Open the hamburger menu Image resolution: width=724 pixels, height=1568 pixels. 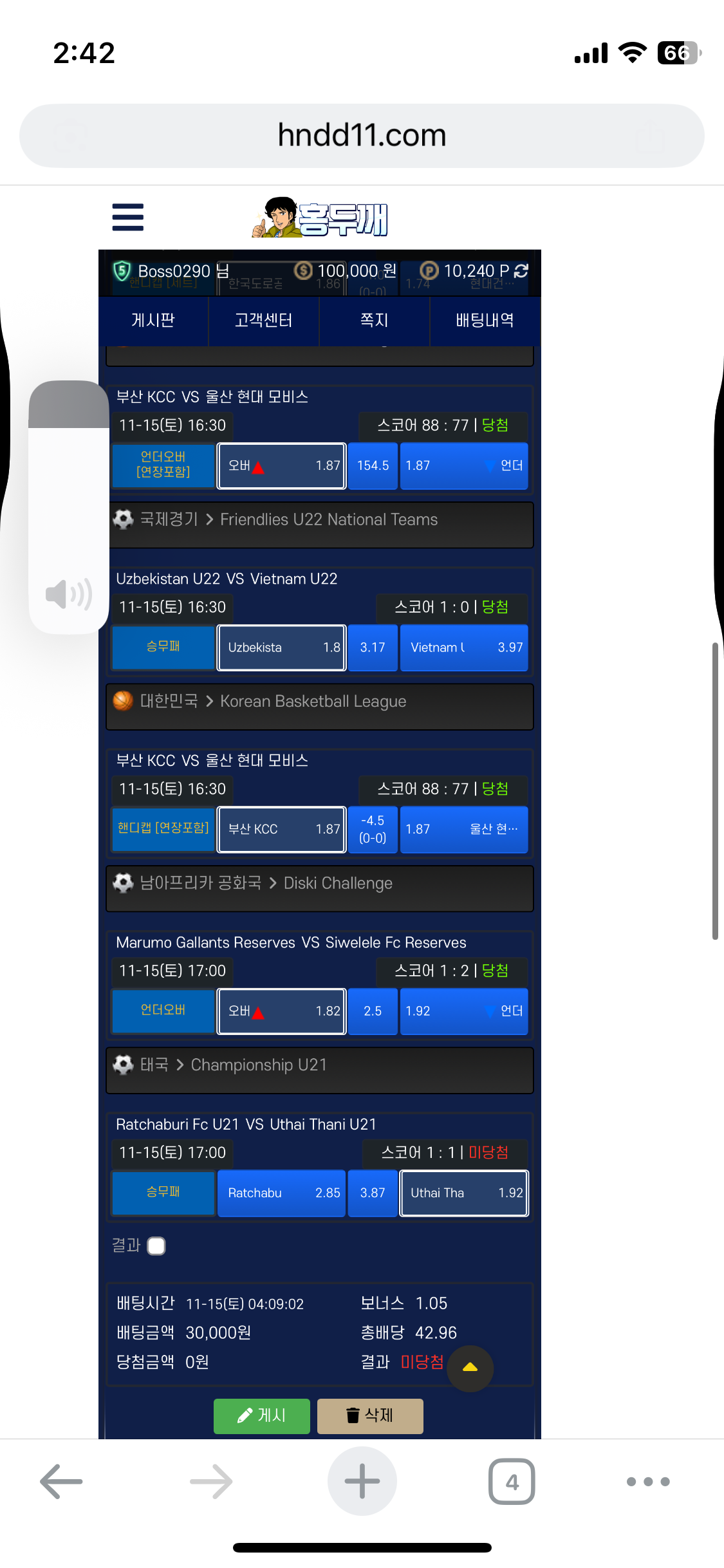click(x=127, y=217)
